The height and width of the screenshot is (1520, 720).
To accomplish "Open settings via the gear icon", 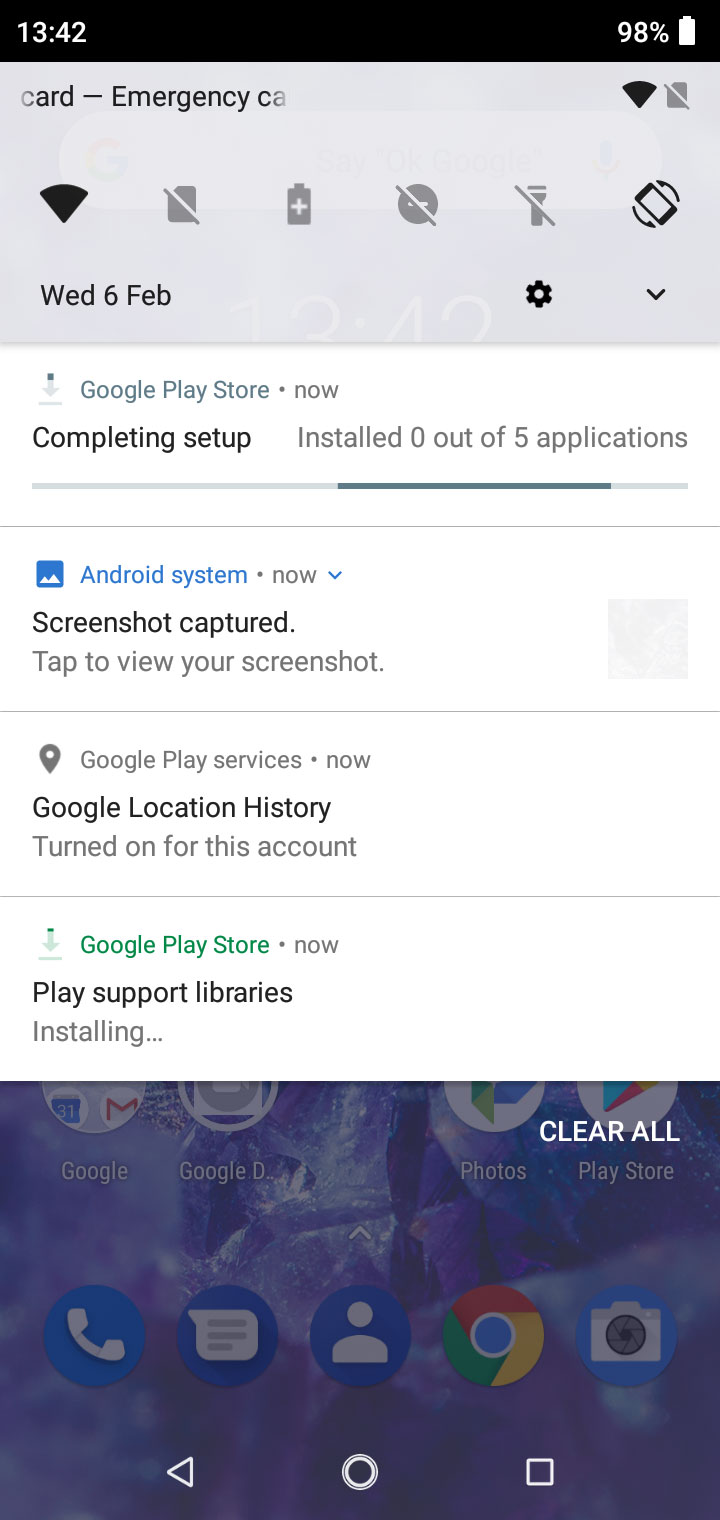I will point(539,294).
